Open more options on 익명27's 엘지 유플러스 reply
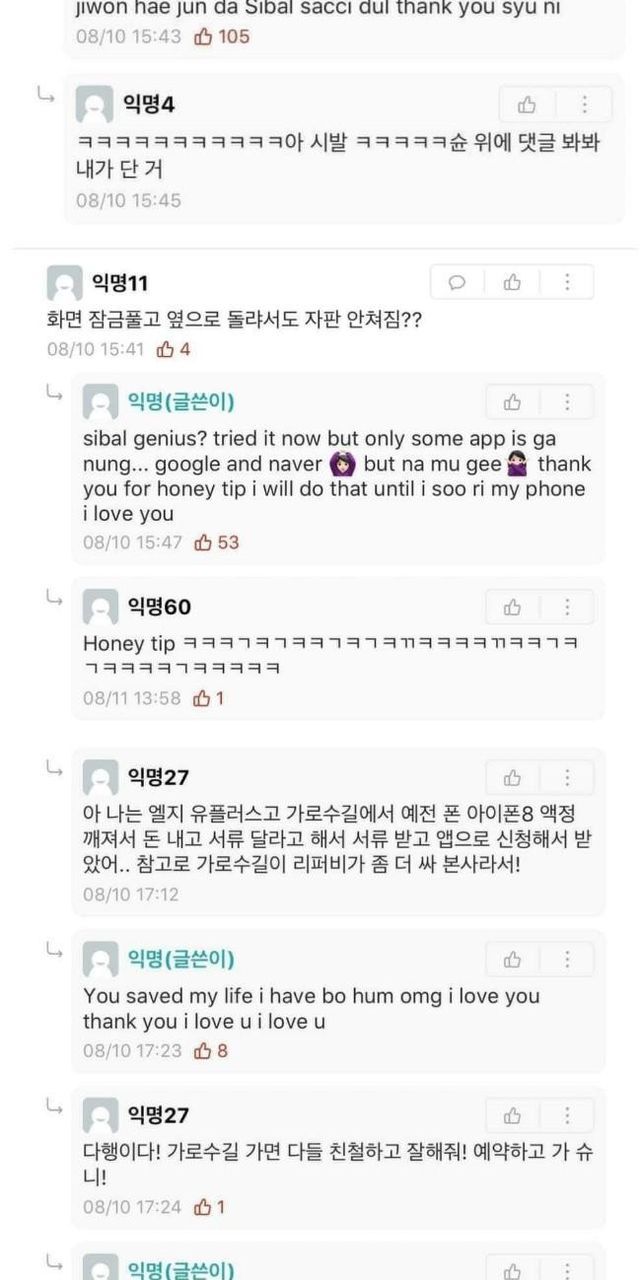 point(567,777)
